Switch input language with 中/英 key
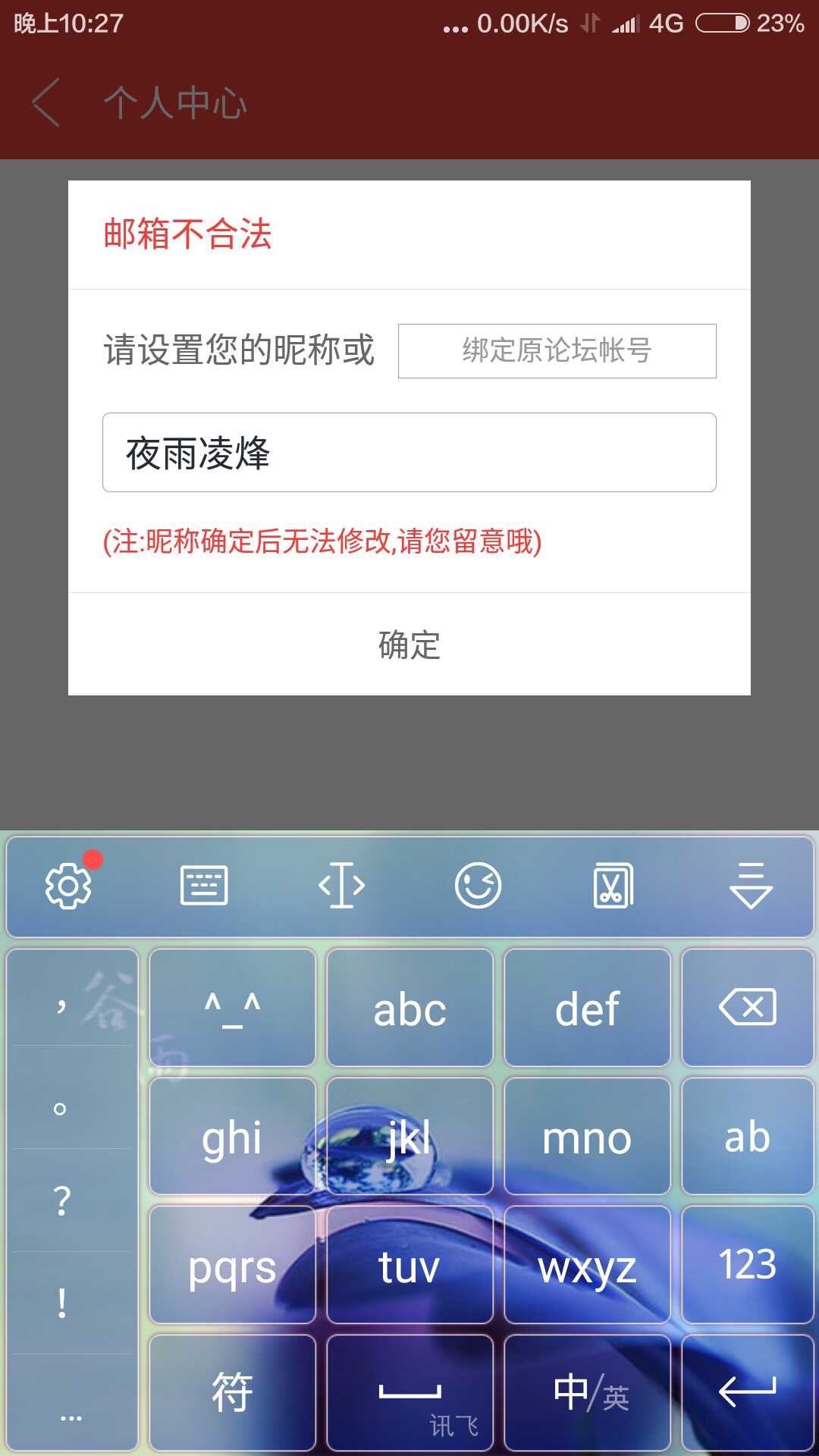 coord(588,1393)
